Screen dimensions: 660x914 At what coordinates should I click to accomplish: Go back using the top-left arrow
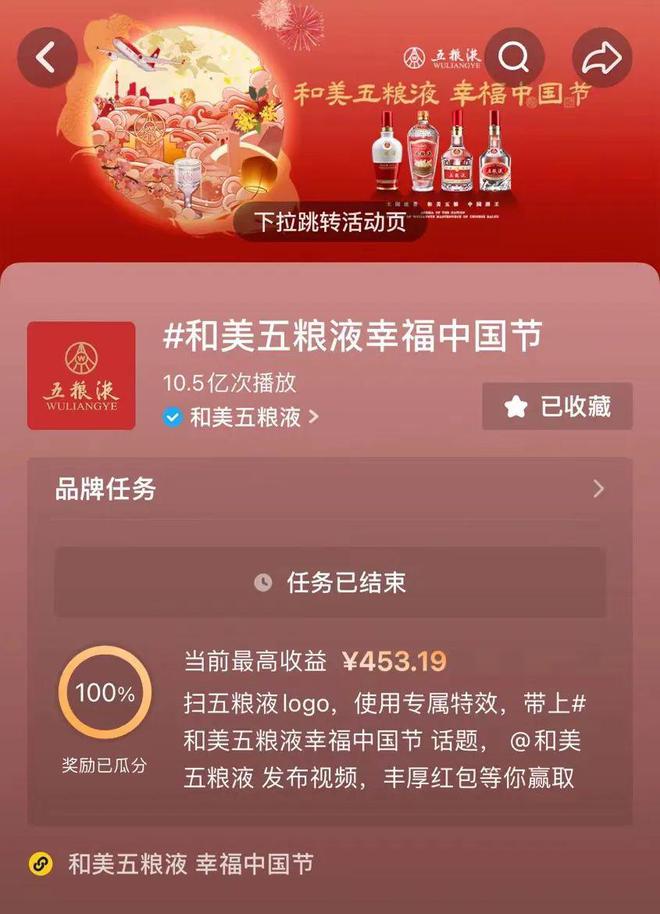[47, 58]
